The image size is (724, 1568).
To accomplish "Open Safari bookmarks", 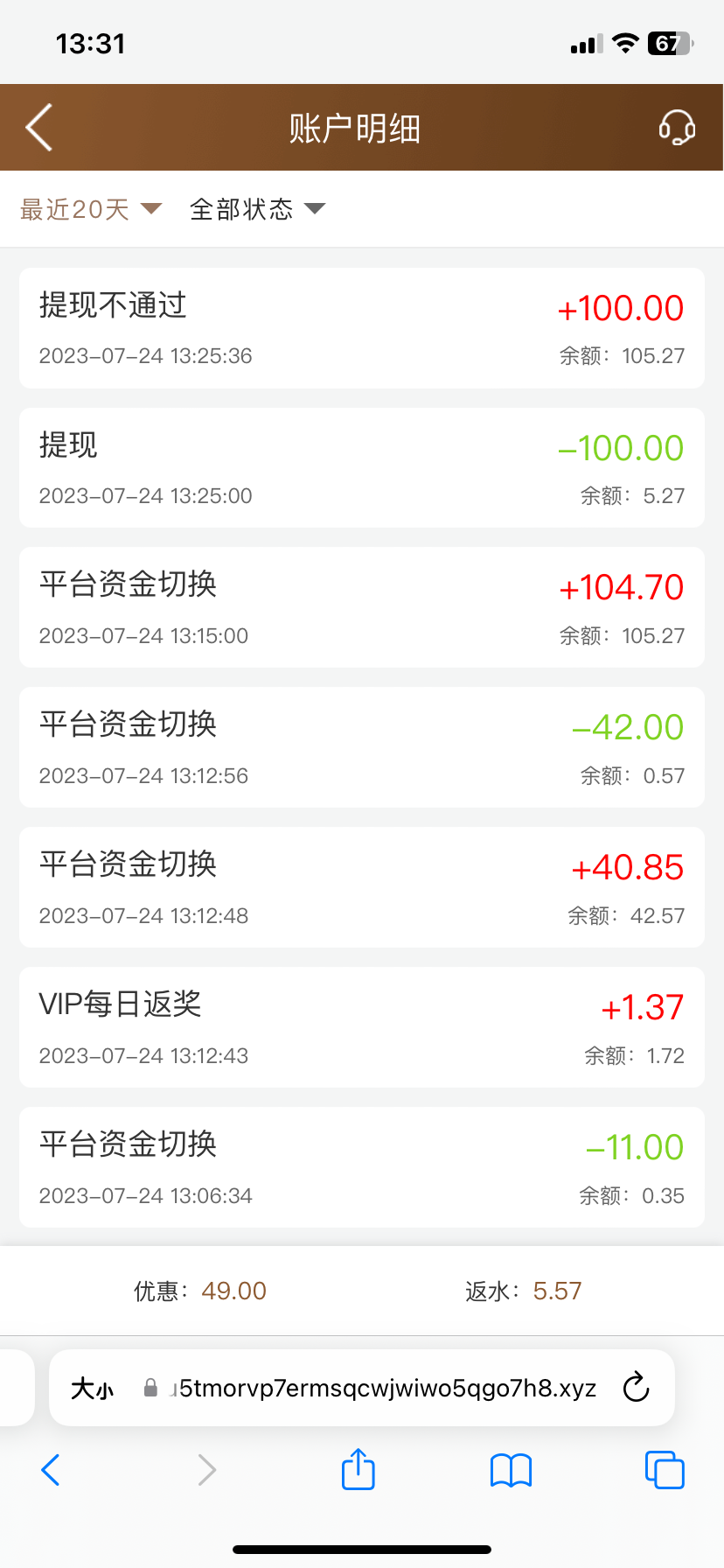I will click(512, 1470).
